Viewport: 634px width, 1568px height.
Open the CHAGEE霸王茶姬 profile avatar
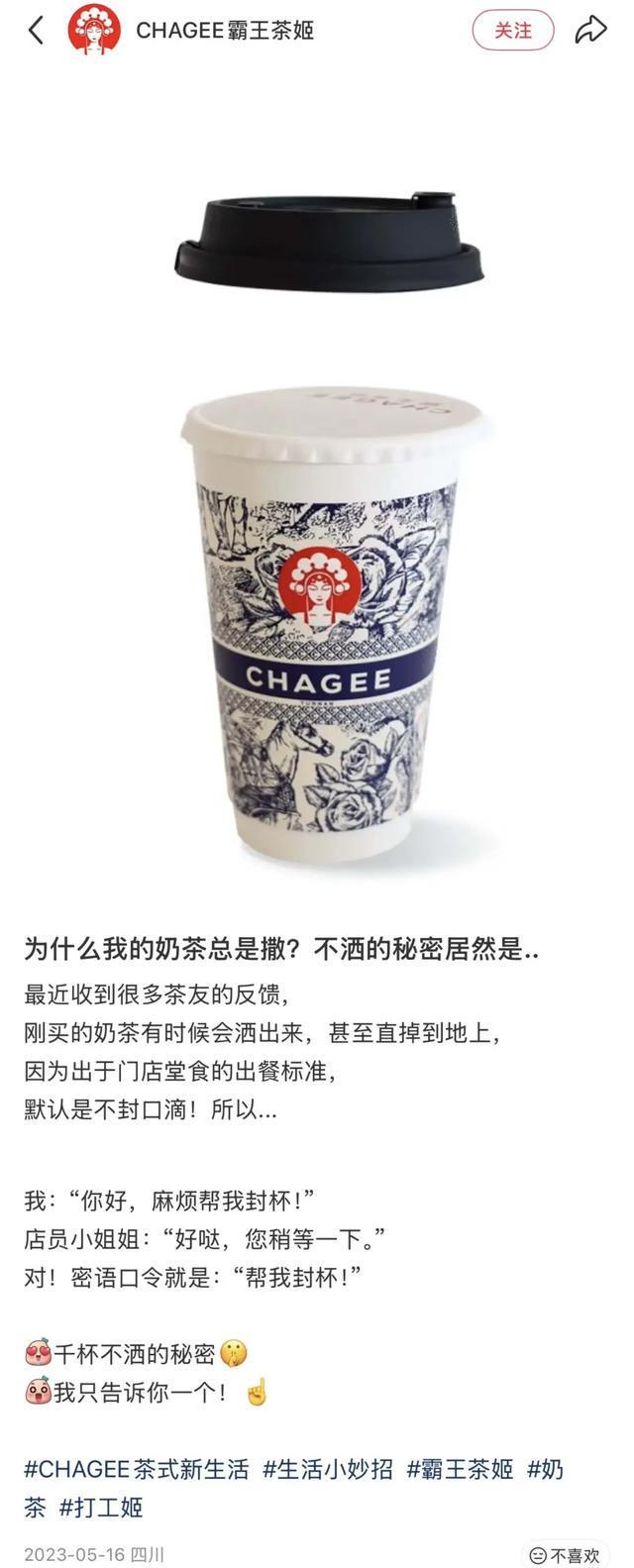click(94, 30)
